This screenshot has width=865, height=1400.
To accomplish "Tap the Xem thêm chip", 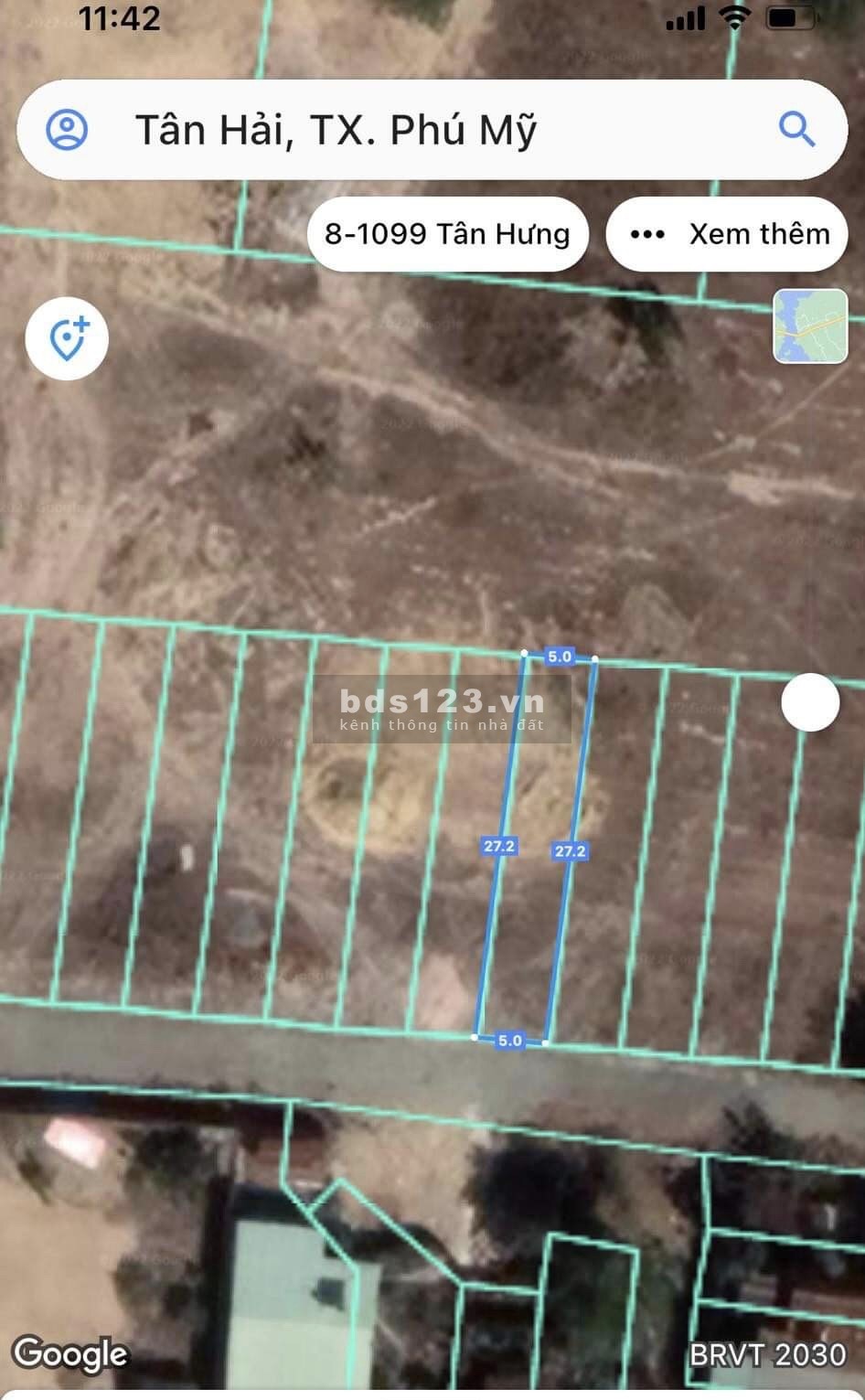I will [729, 234].
